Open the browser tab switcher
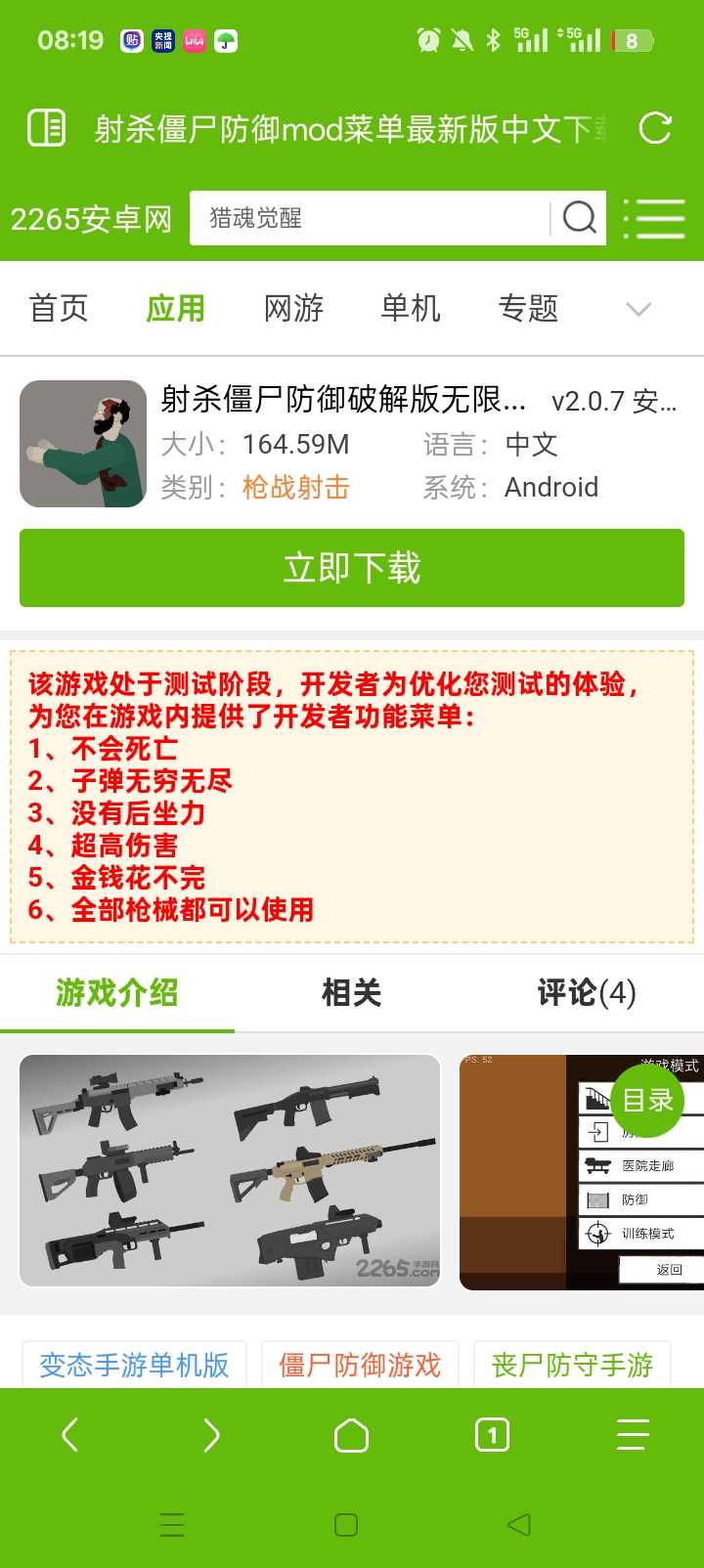Screen dimensions: 704x1568 click(492, 1435)
